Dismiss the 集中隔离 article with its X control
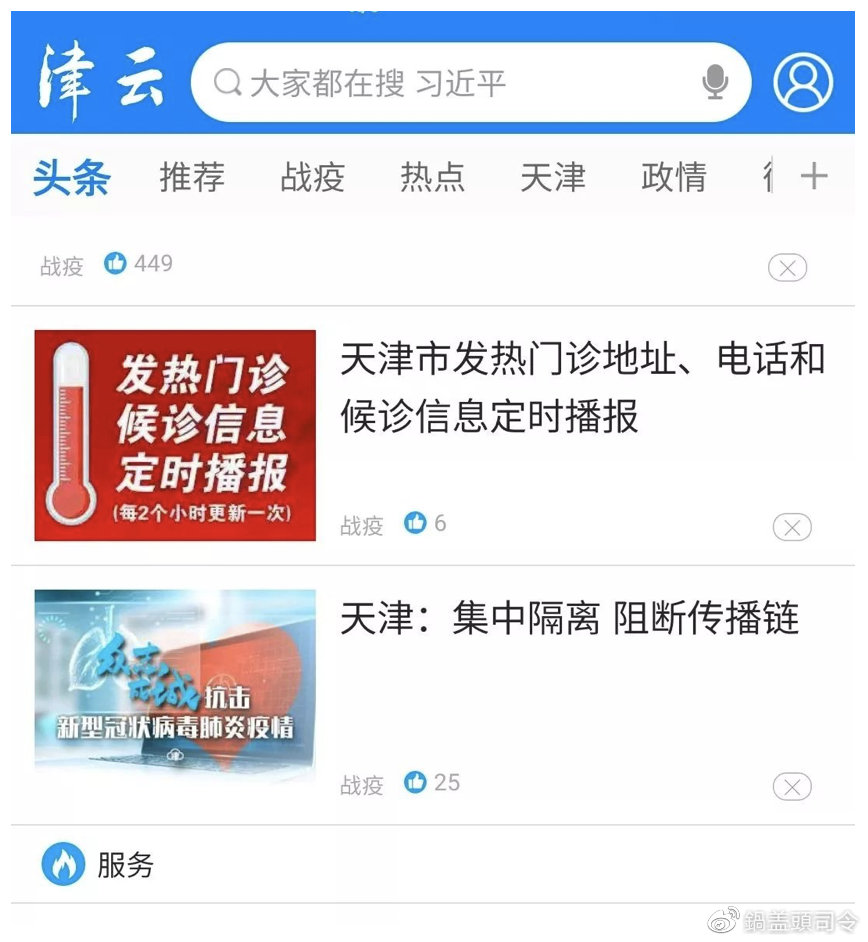The image size is (868, 942). point(791,787)
